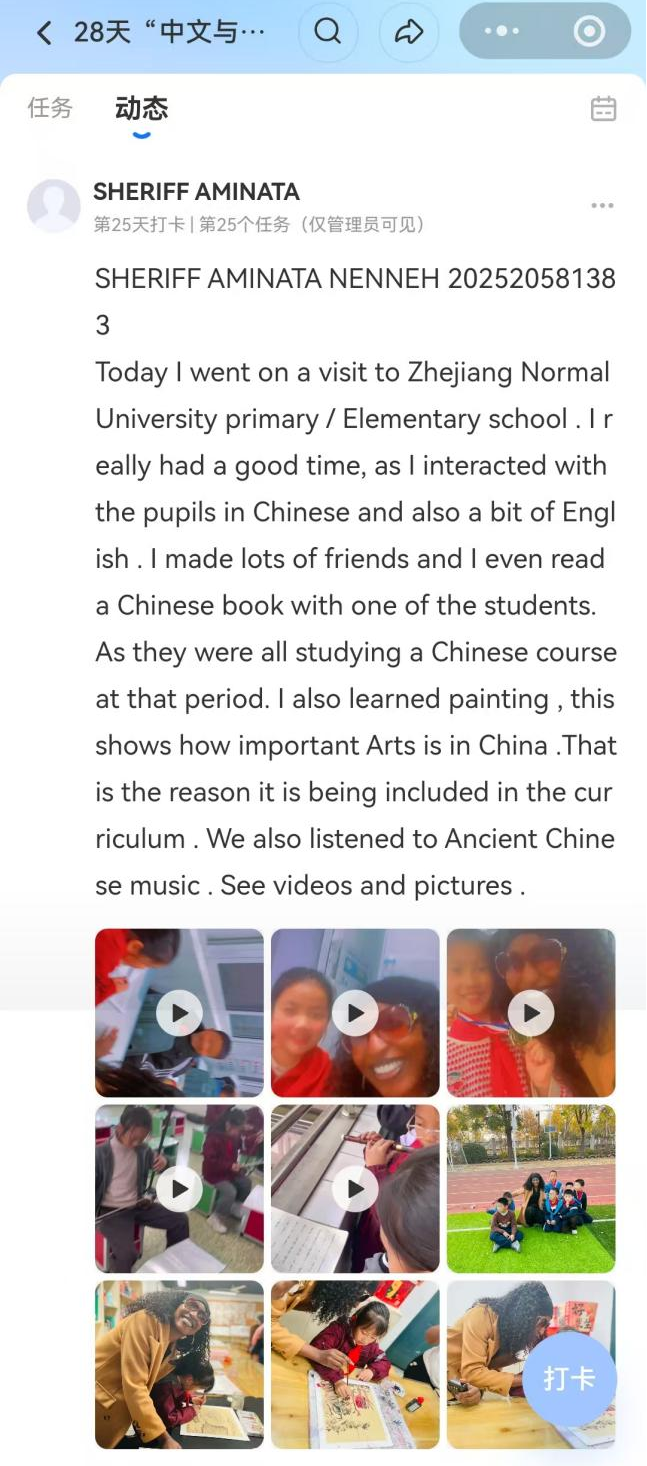Image resolution: width=647 pixels, height=1466 pixels.
Task: Go back from this check-in page
Action: pos(44,33)
